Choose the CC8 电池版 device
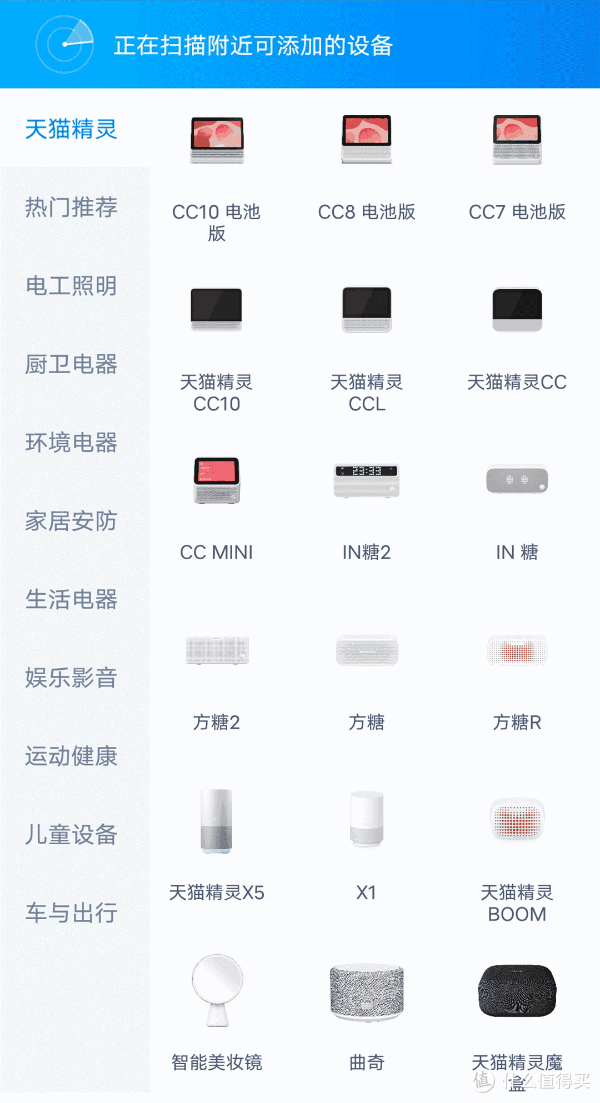This screenshot has height=1103, width=600. (x=366, y=169)
